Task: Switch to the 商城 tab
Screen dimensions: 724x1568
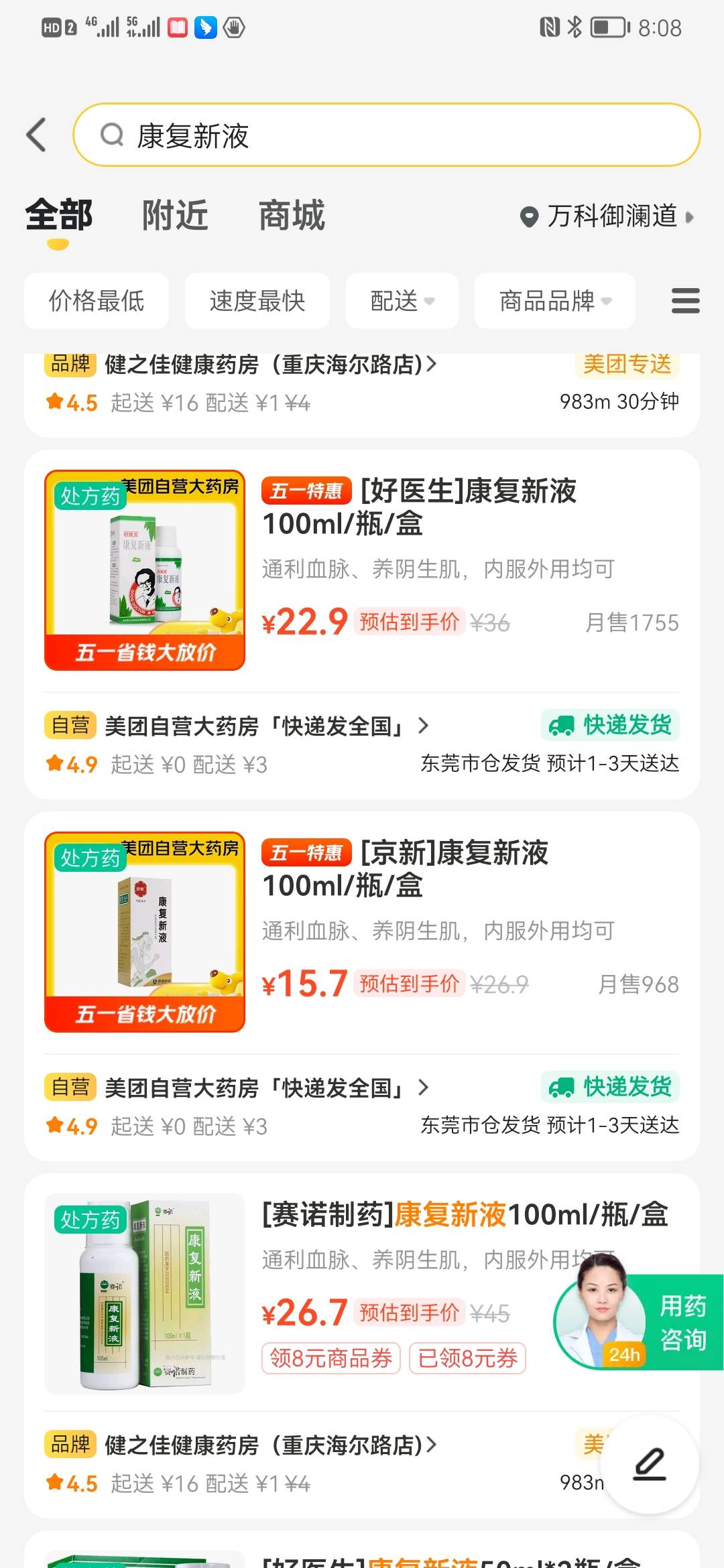Action: point(291,216)
